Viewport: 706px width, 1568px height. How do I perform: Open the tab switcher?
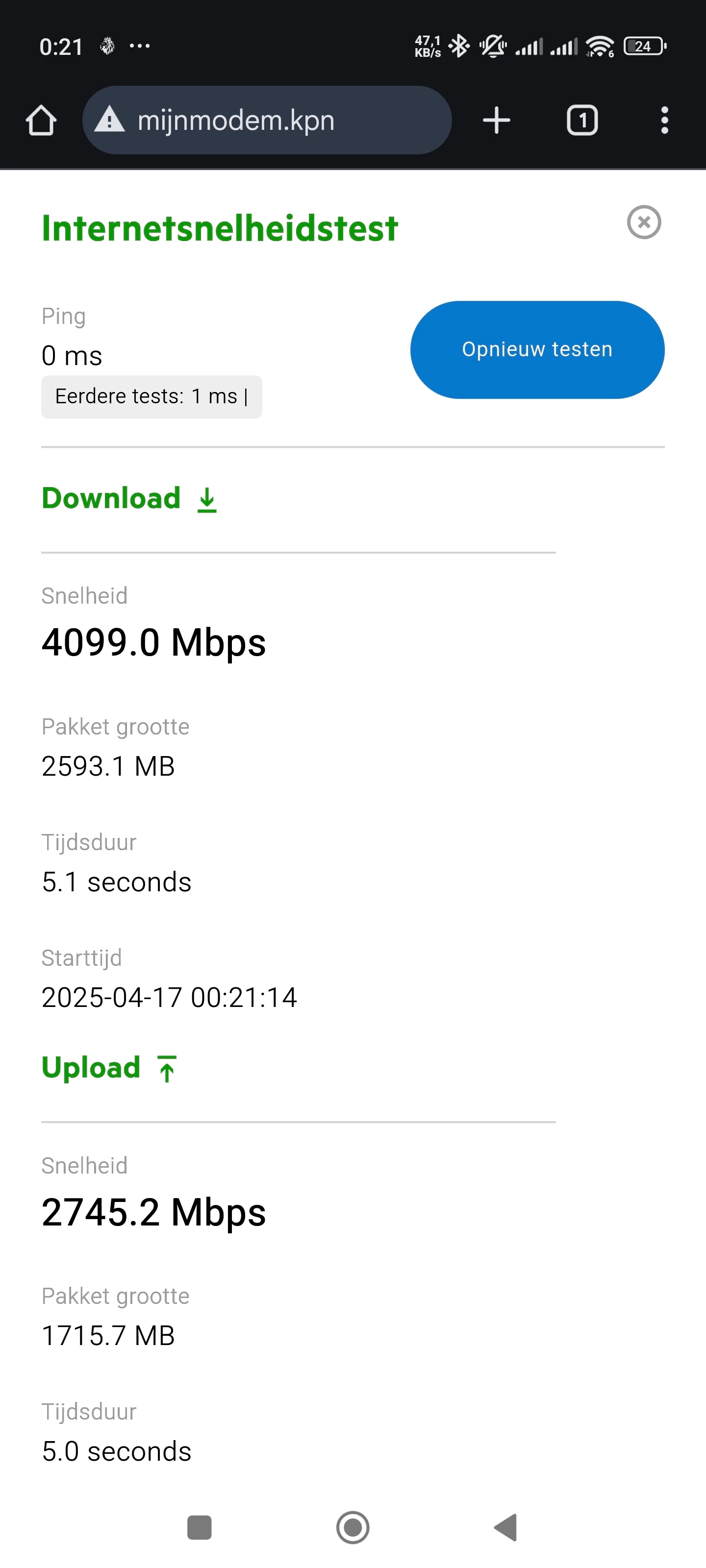[x=582, y=121]
